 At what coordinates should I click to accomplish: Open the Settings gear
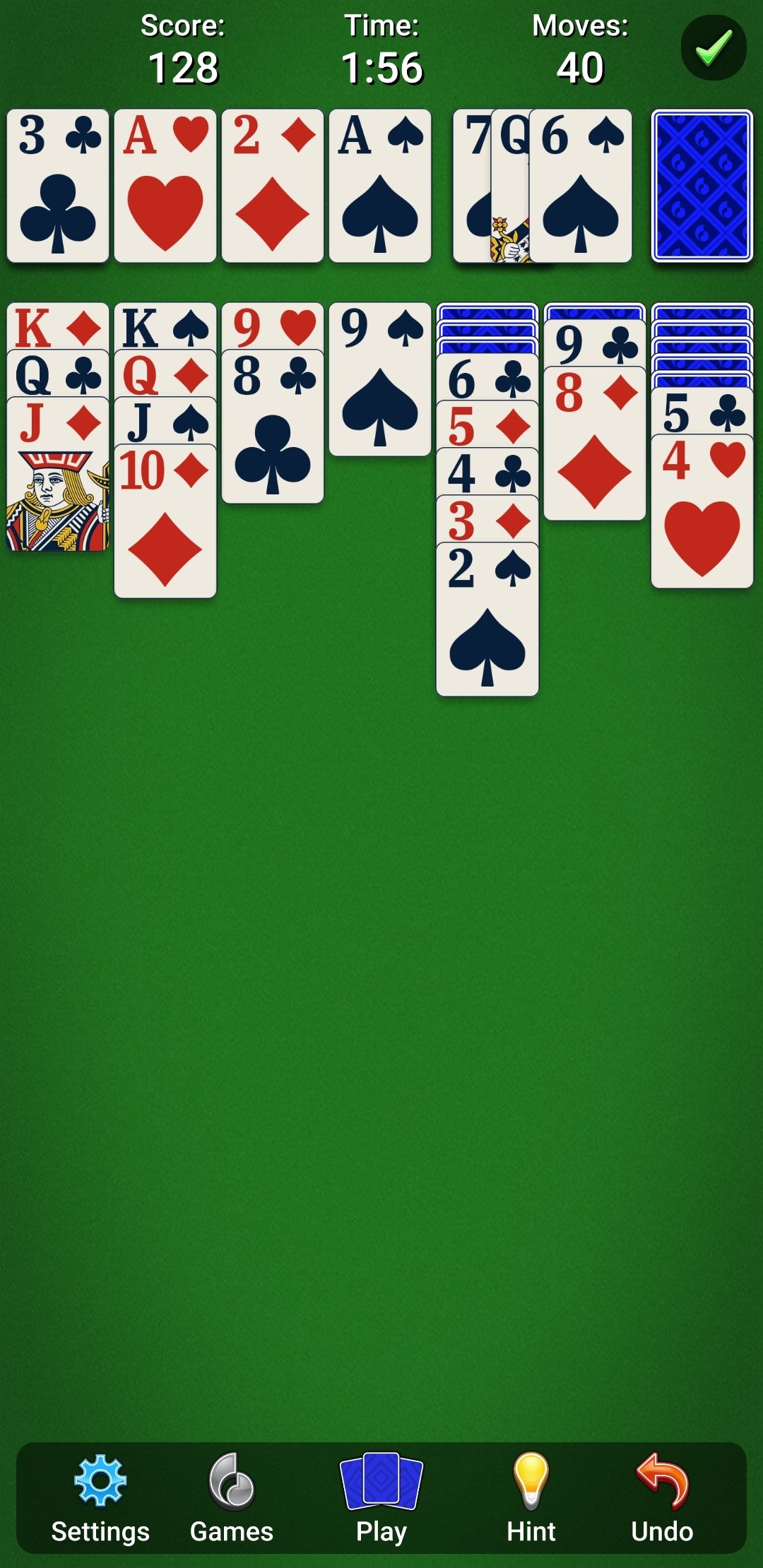100,1499
